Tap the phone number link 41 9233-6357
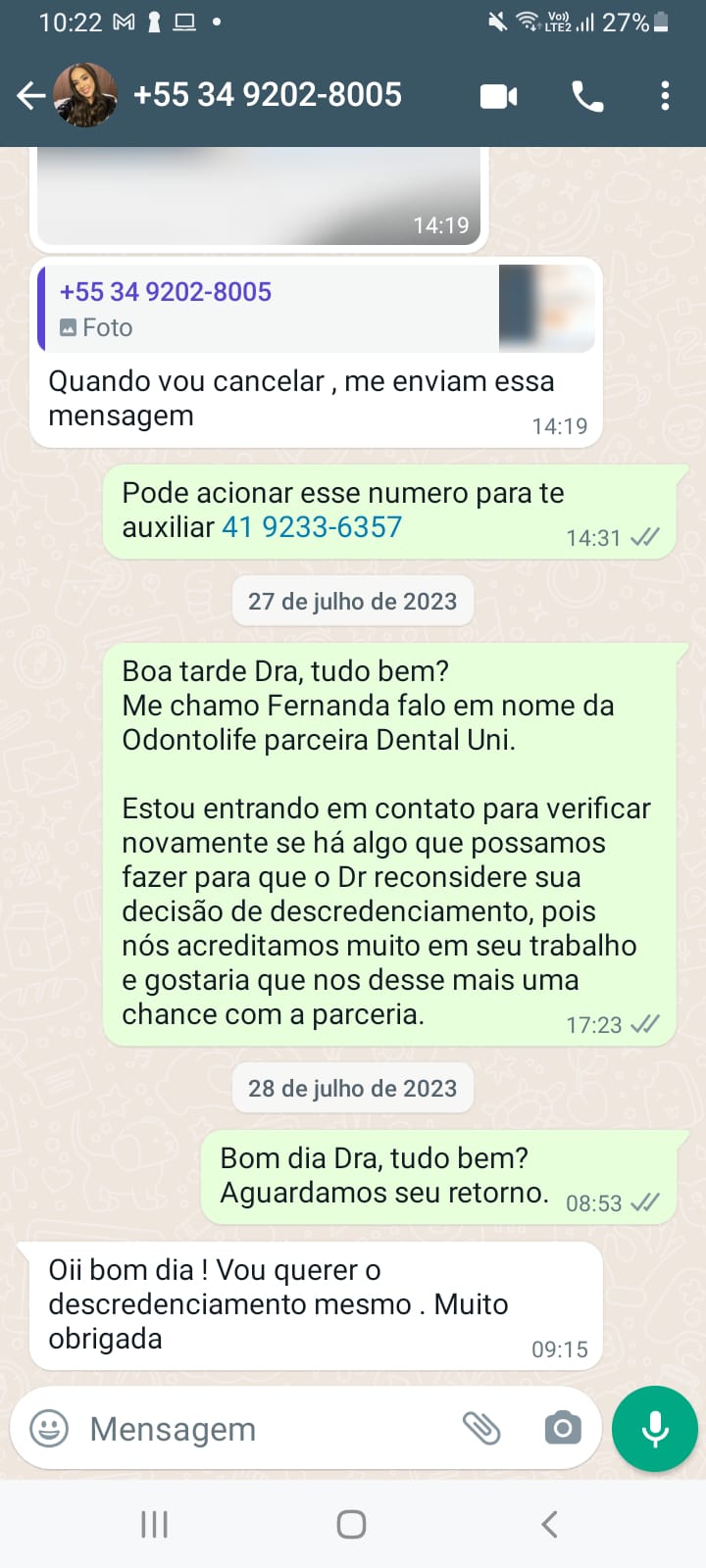 pyautogui.click(x=312, y=527)
